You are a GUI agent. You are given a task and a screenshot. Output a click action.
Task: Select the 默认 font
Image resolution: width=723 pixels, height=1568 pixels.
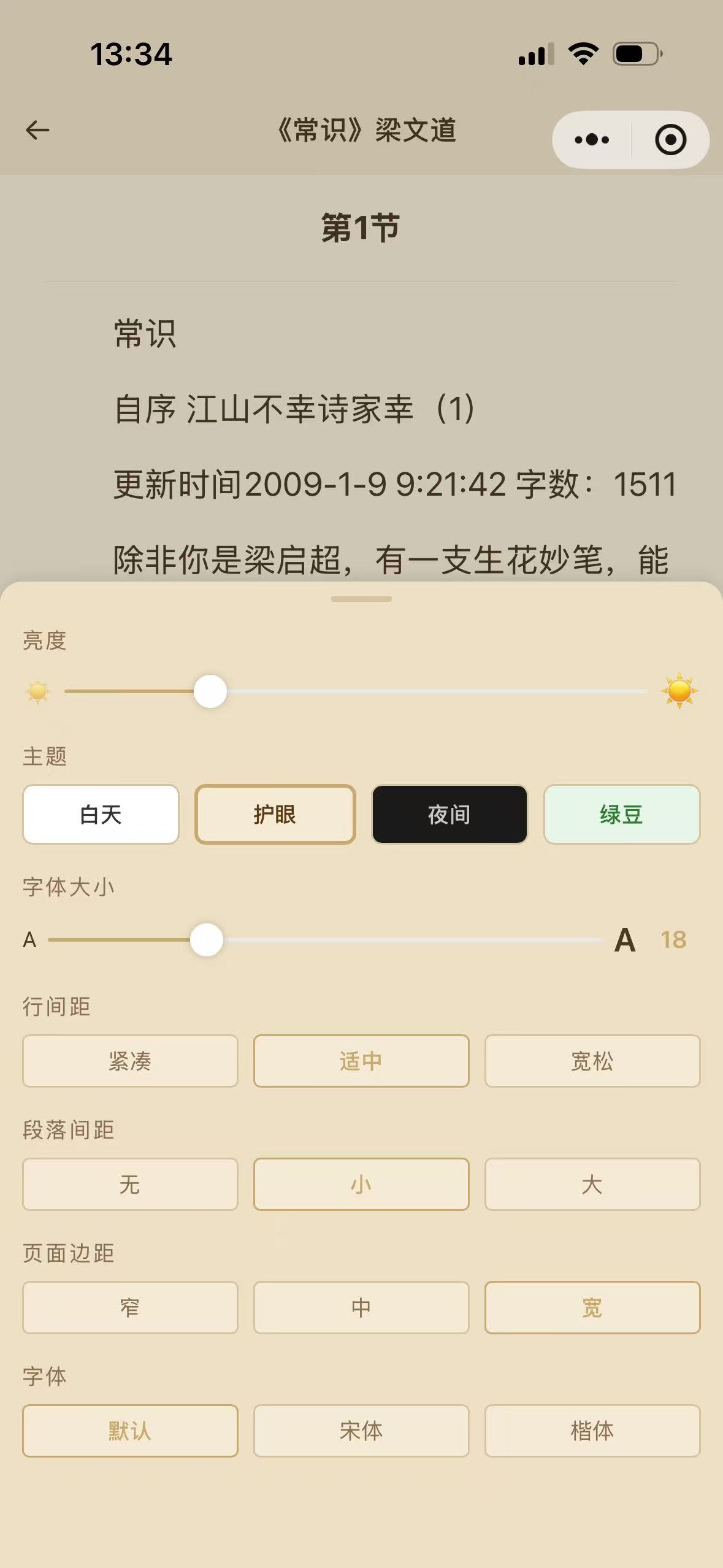pyautogui.click(x=130, y=1431)
